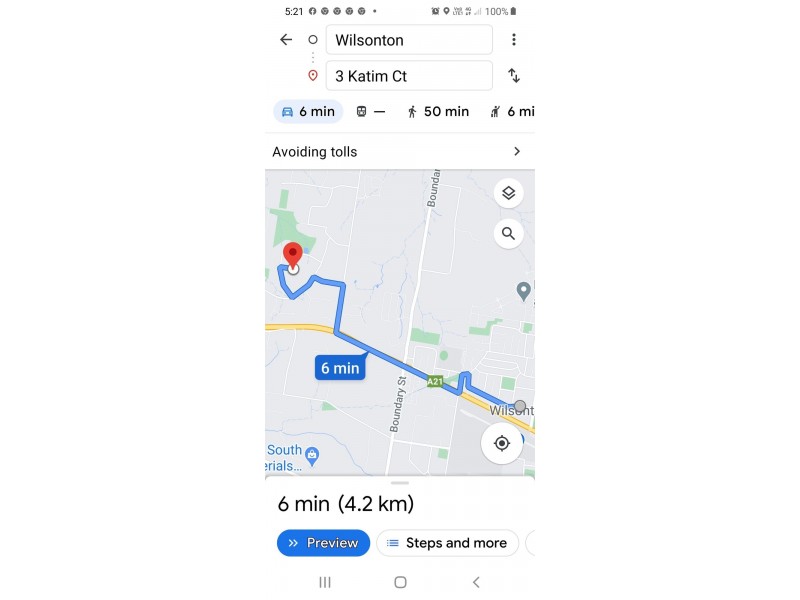
Task: Open the three-dot overflow menu
Action: [514, 40]
